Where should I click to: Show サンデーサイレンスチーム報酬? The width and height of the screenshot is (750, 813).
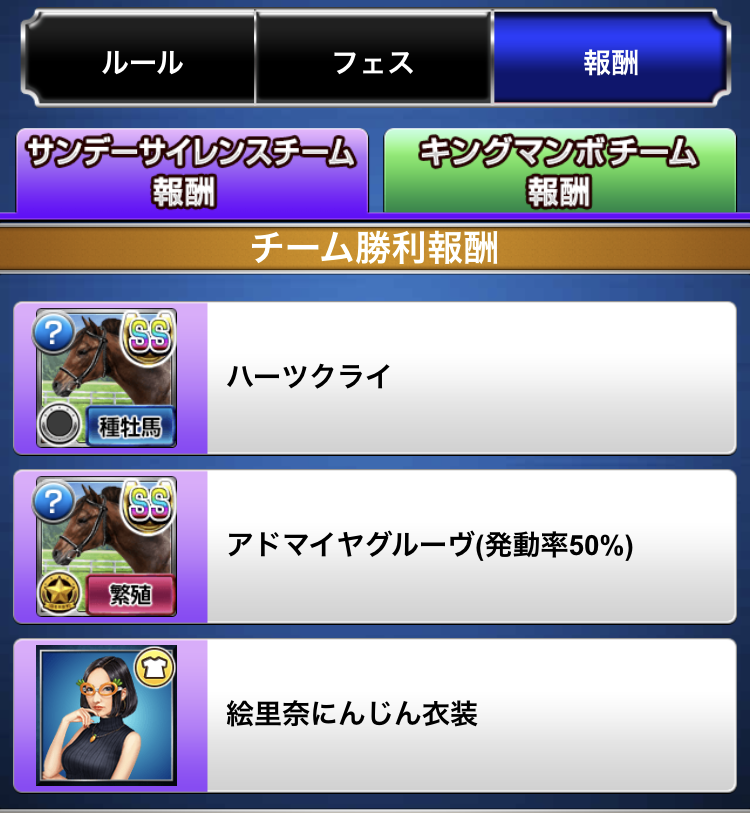click(x=191, y=171)
